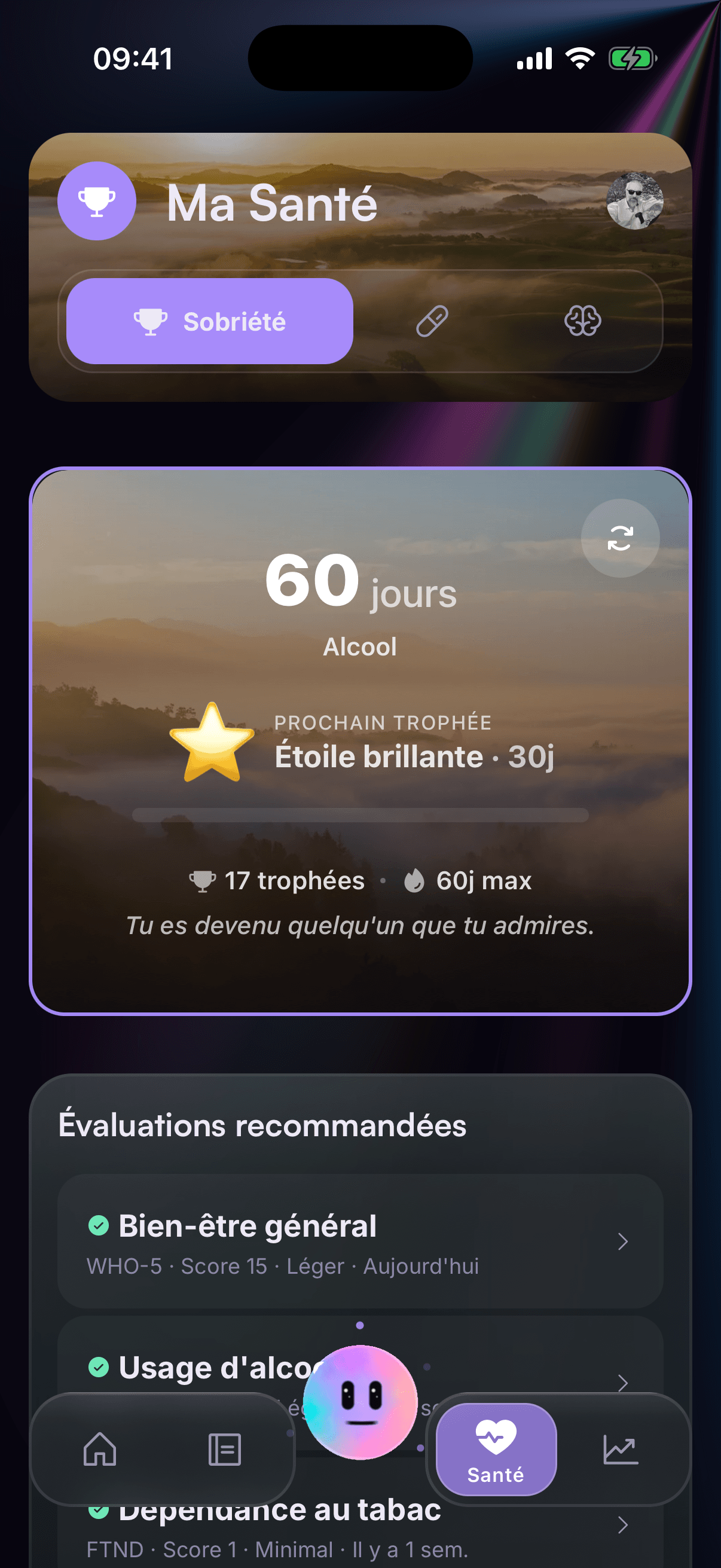Expand the Bien-être général evaluation chevron
This screenshot has width=721, height=1568.
point(624,1241)
